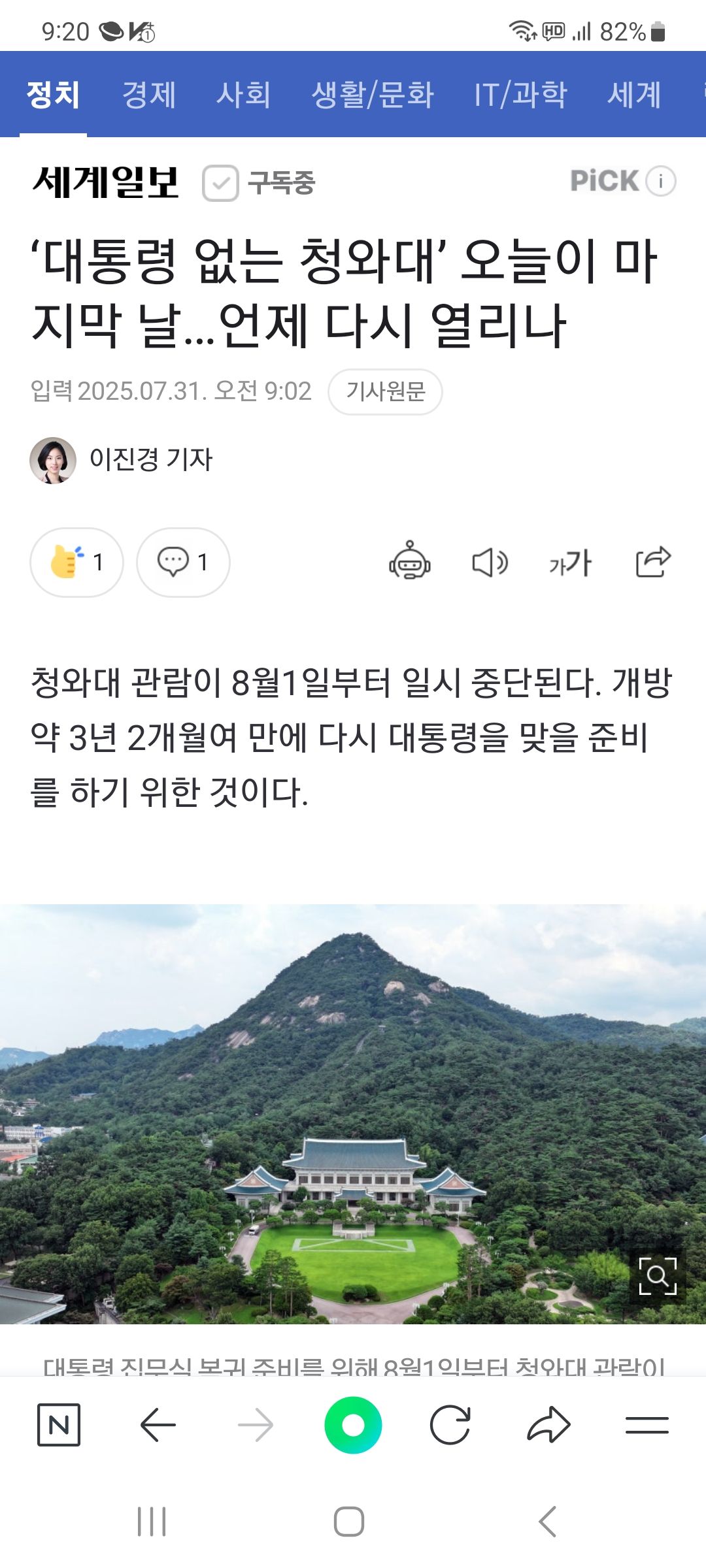706x1568 pixels.
Task: Tap the green circle button in the bottom bar
Action: click(353, 1425)
